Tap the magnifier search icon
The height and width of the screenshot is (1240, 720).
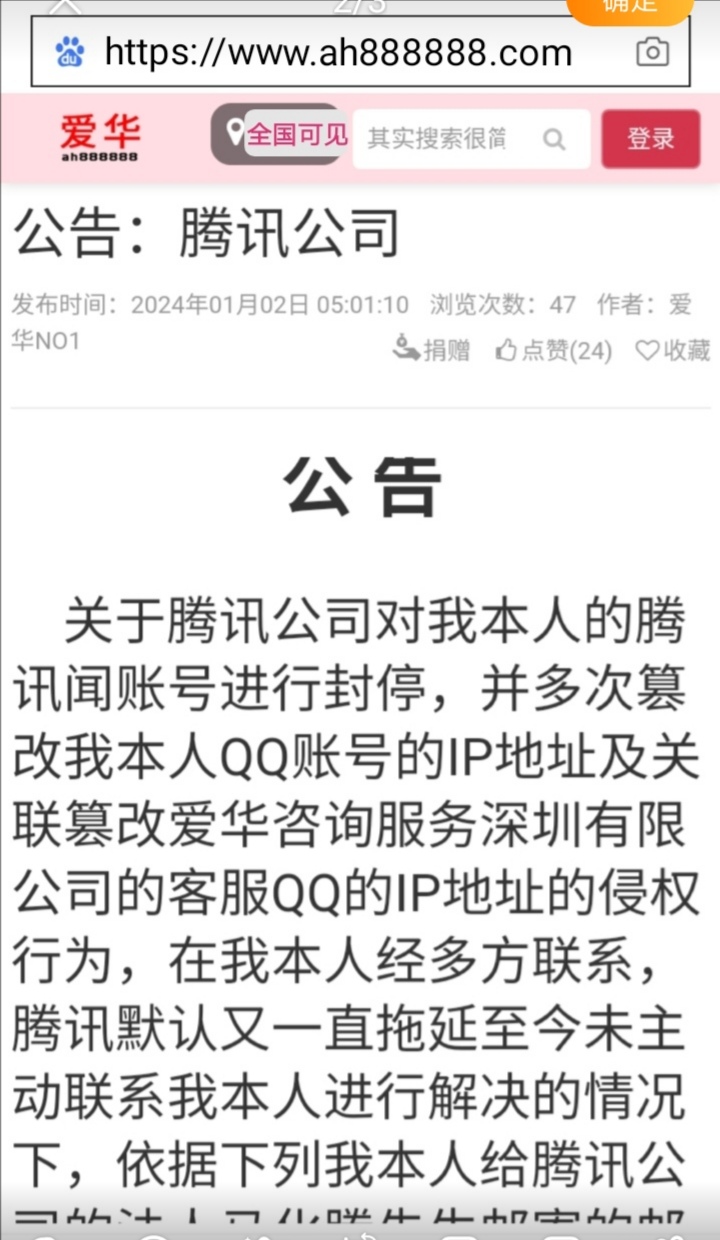pos(554,139)
